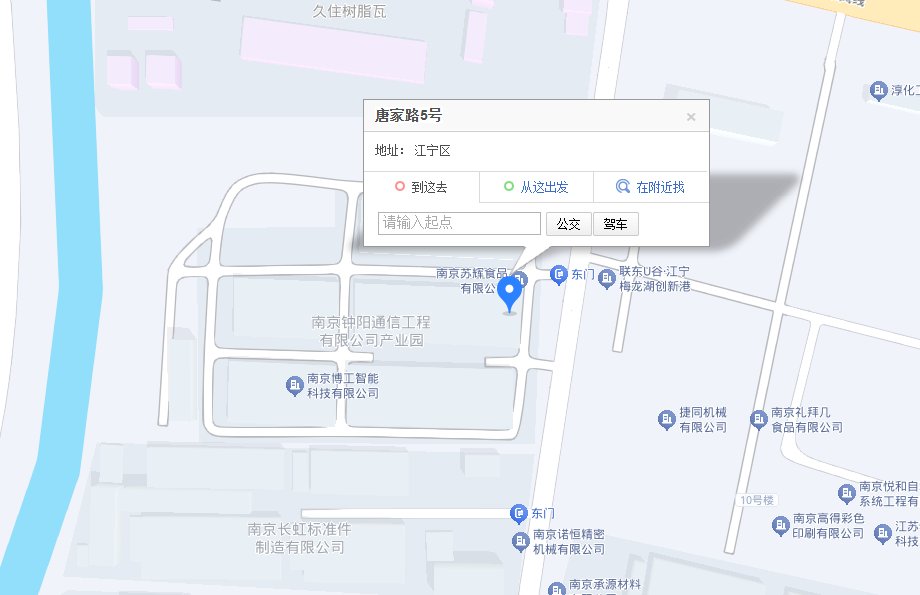The width and height of the screenshot is (920, 595).
Task: Tap the blue location pin marker
Action: [x=511, y=294]
